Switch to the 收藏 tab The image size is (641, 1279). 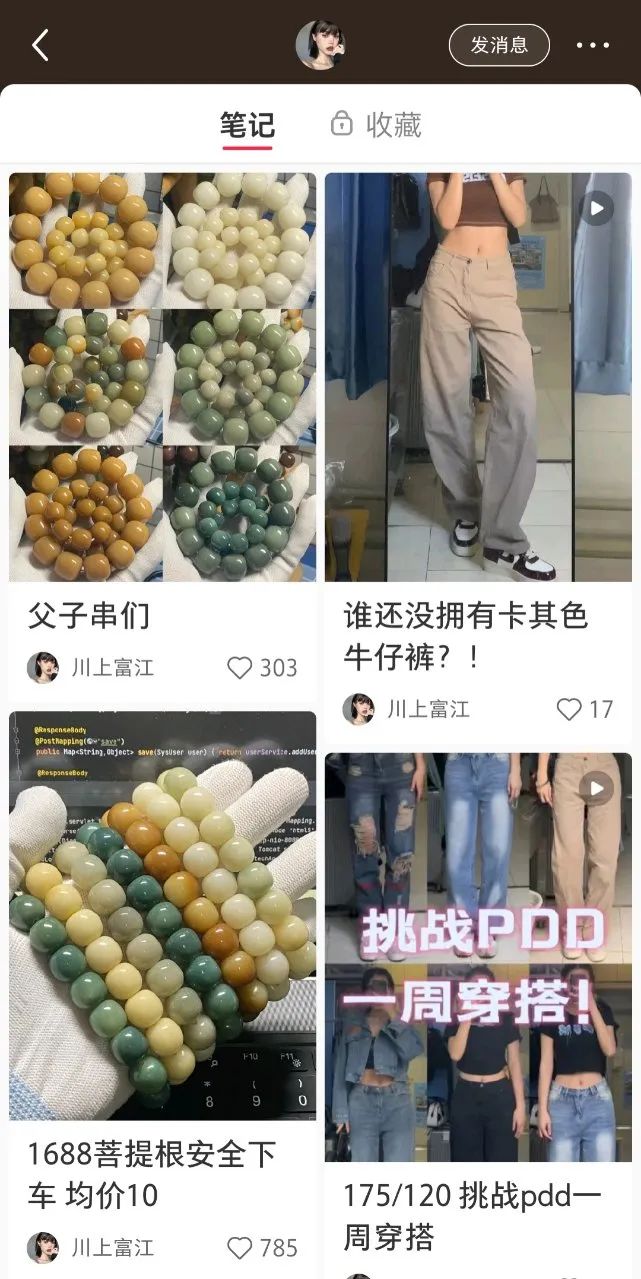(377, 125)
